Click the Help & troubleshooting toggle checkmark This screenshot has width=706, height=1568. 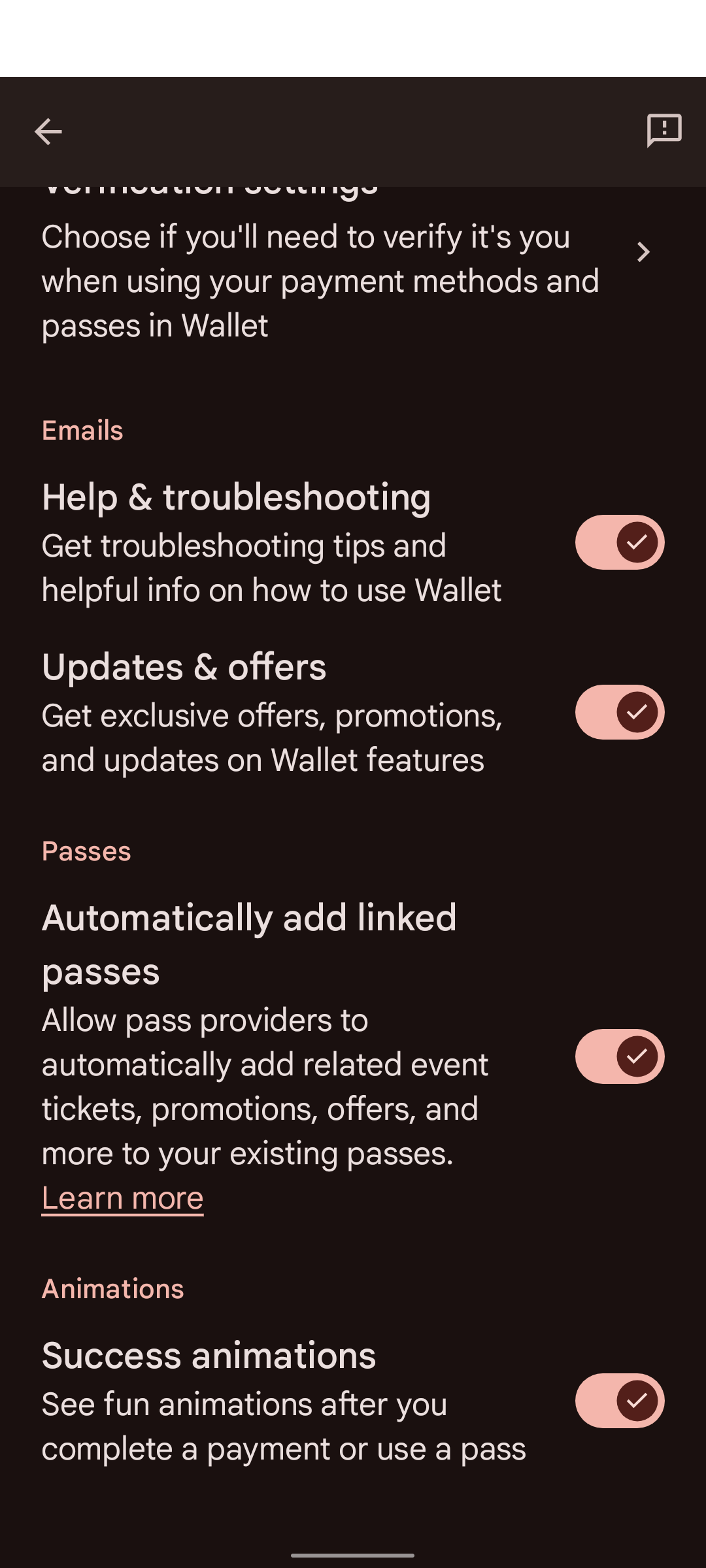click(637, 542)
